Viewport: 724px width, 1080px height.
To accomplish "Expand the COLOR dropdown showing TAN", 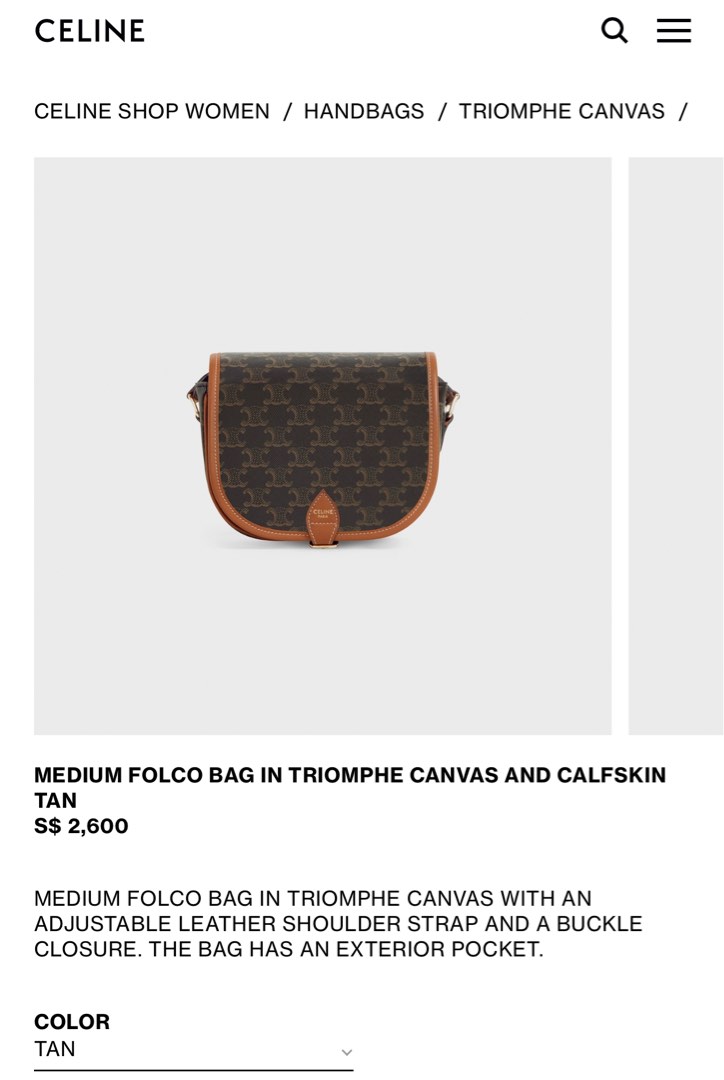I will (x=193, y=1050).
